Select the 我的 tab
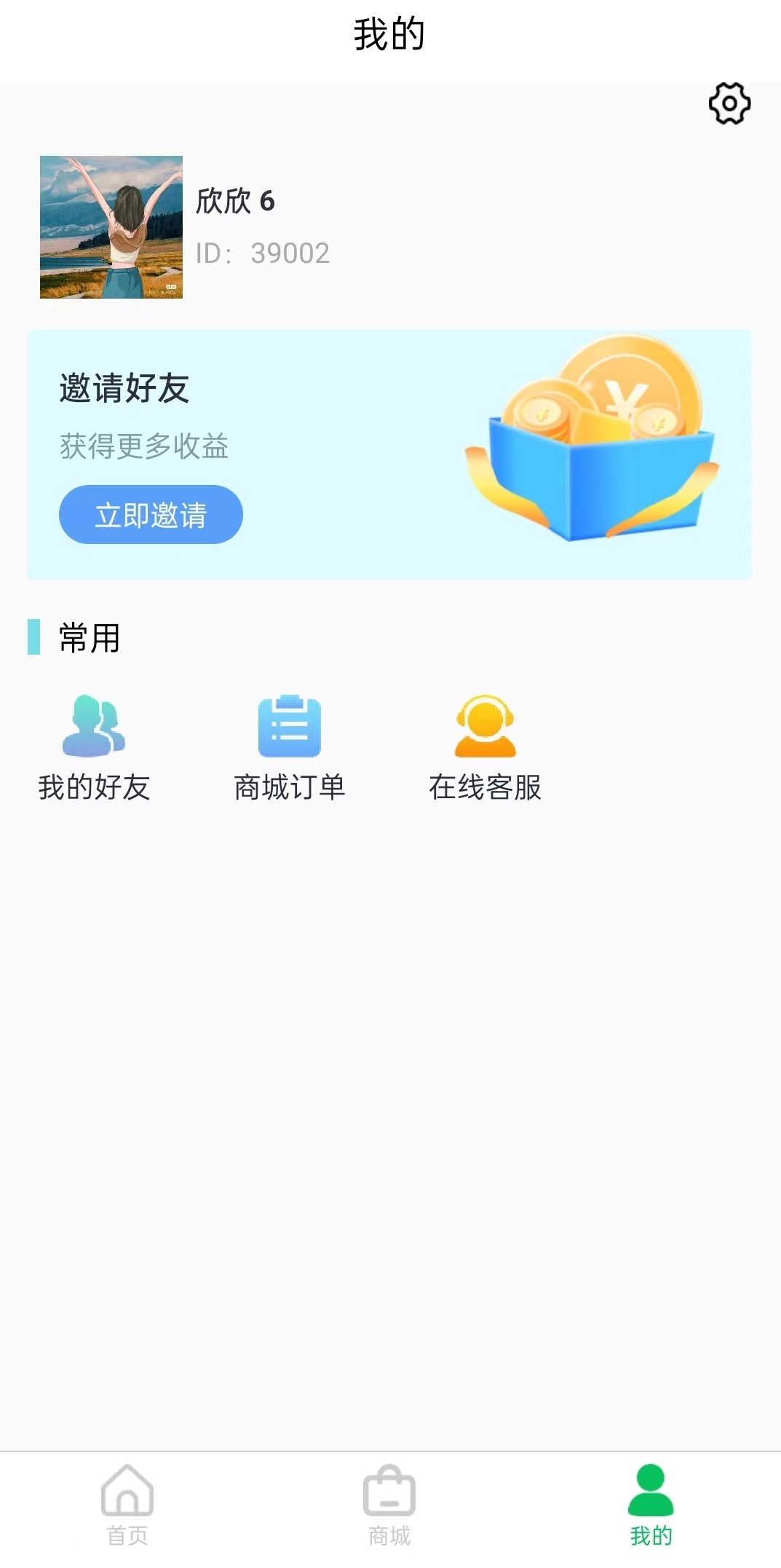The width and height of the screenshot is (781, 1568). tap(650, 1511)
